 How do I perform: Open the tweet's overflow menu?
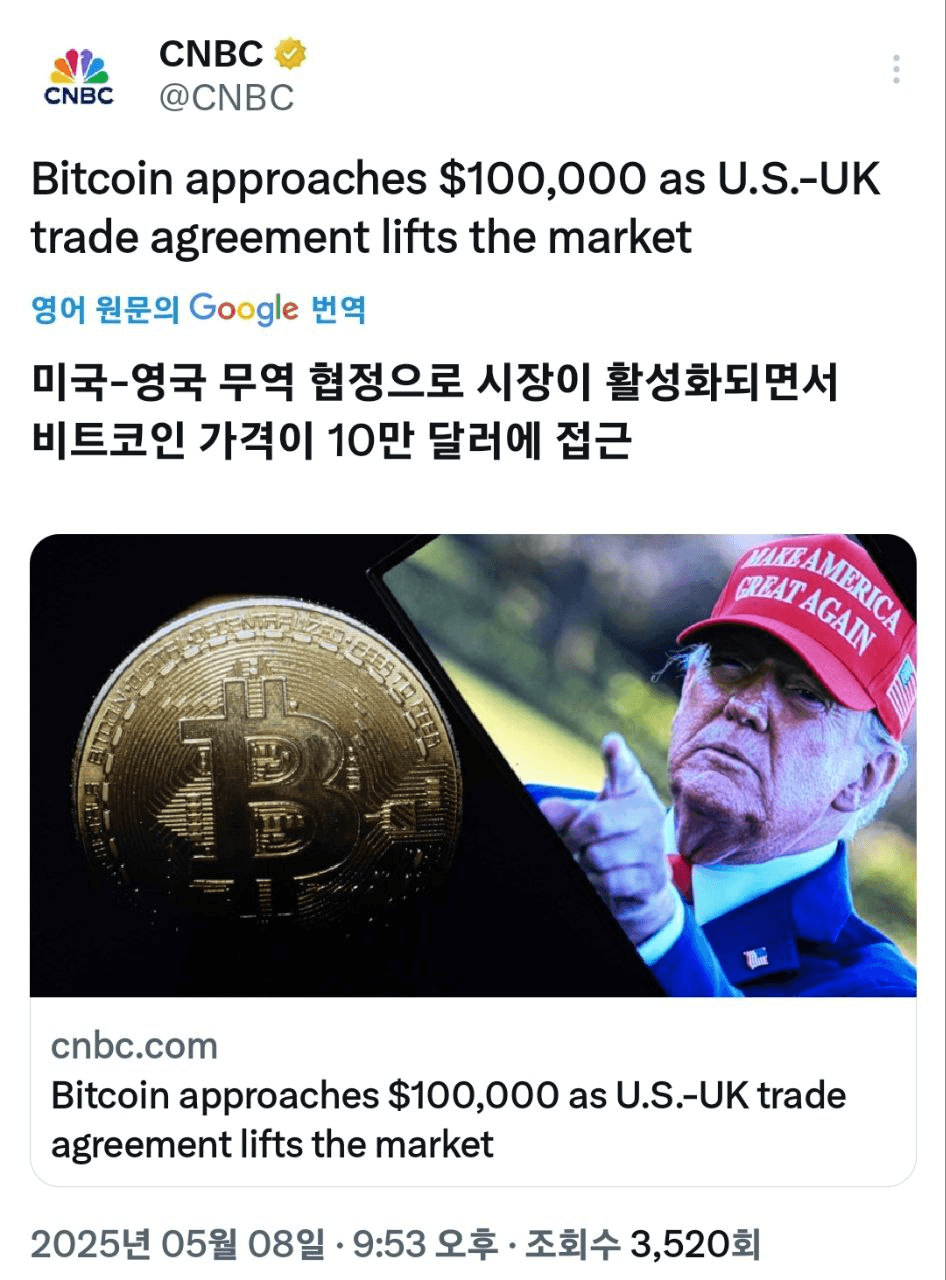pyautogui.click(x=896, y=69)
